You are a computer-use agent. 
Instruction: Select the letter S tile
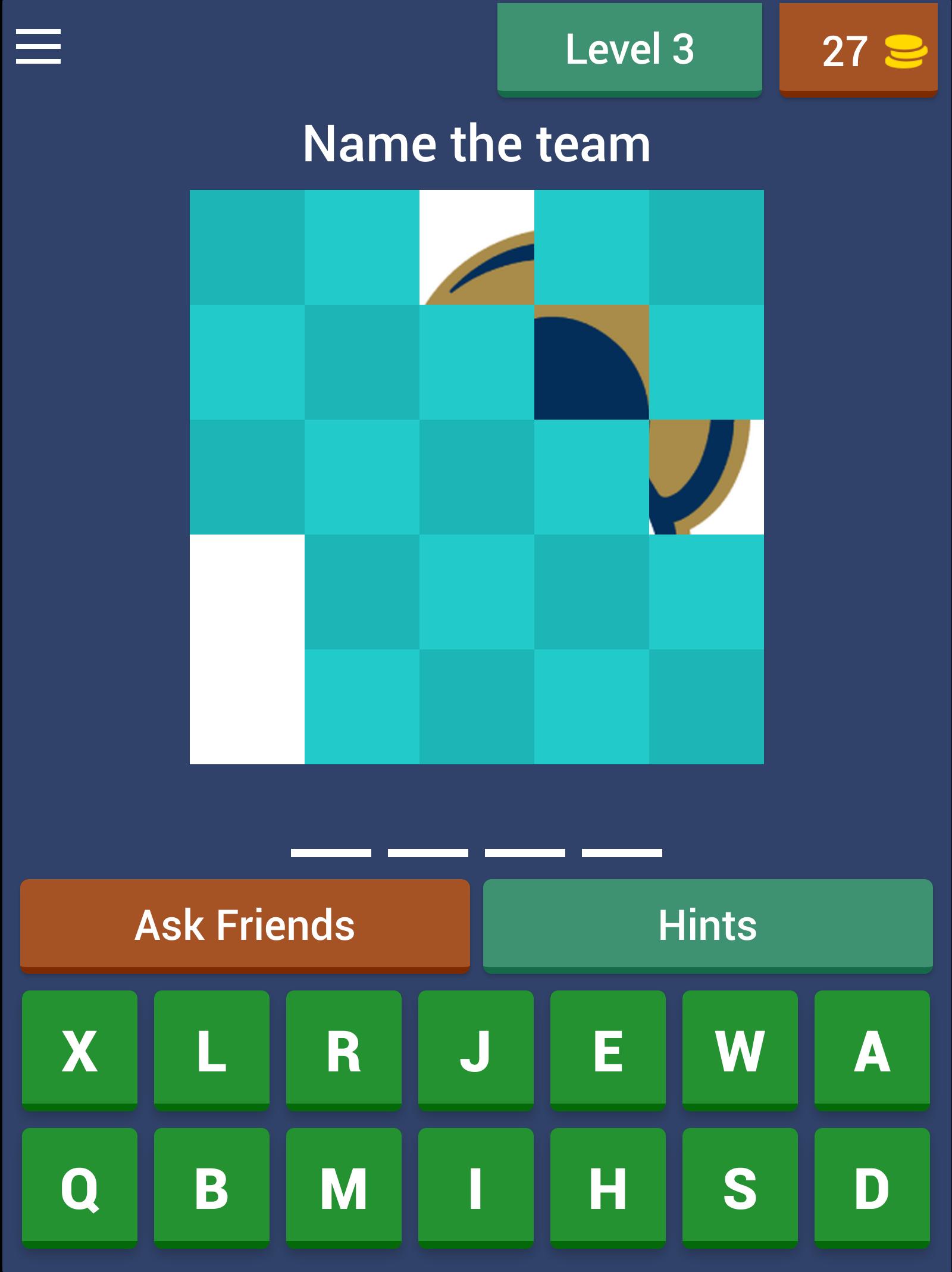(x=740, y=1187)
